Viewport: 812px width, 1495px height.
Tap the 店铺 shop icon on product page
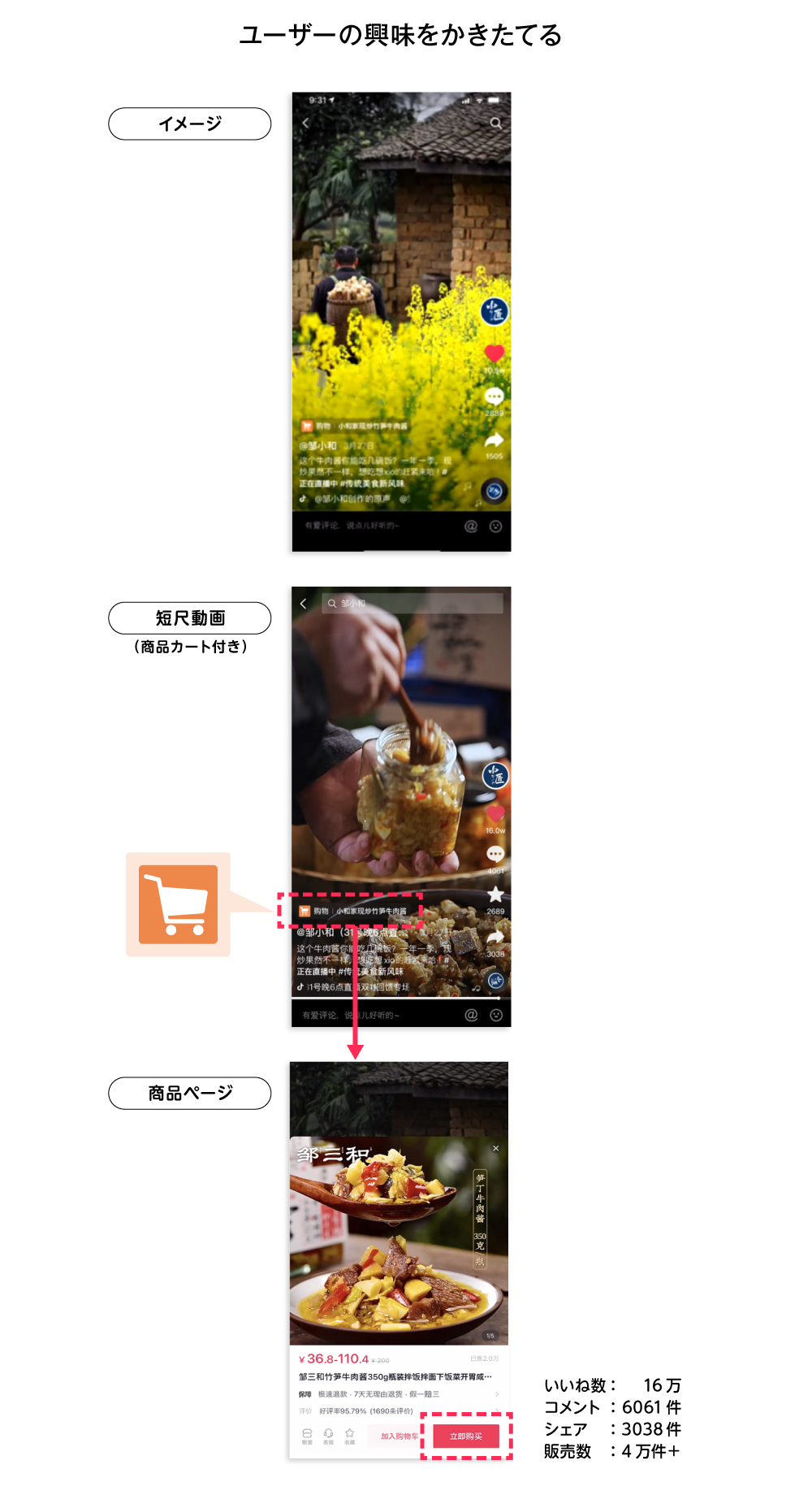tap(308, 1436)
